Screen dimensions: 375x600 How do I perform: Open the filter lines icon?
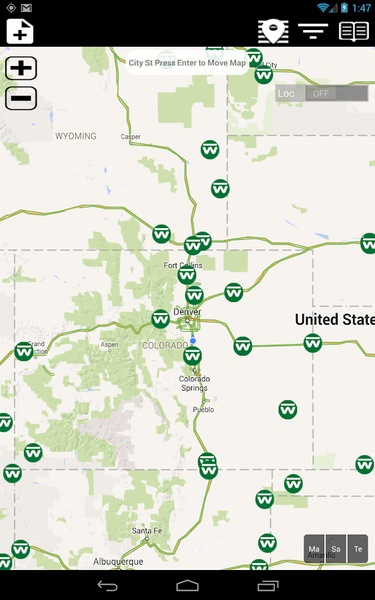point(313,31)
